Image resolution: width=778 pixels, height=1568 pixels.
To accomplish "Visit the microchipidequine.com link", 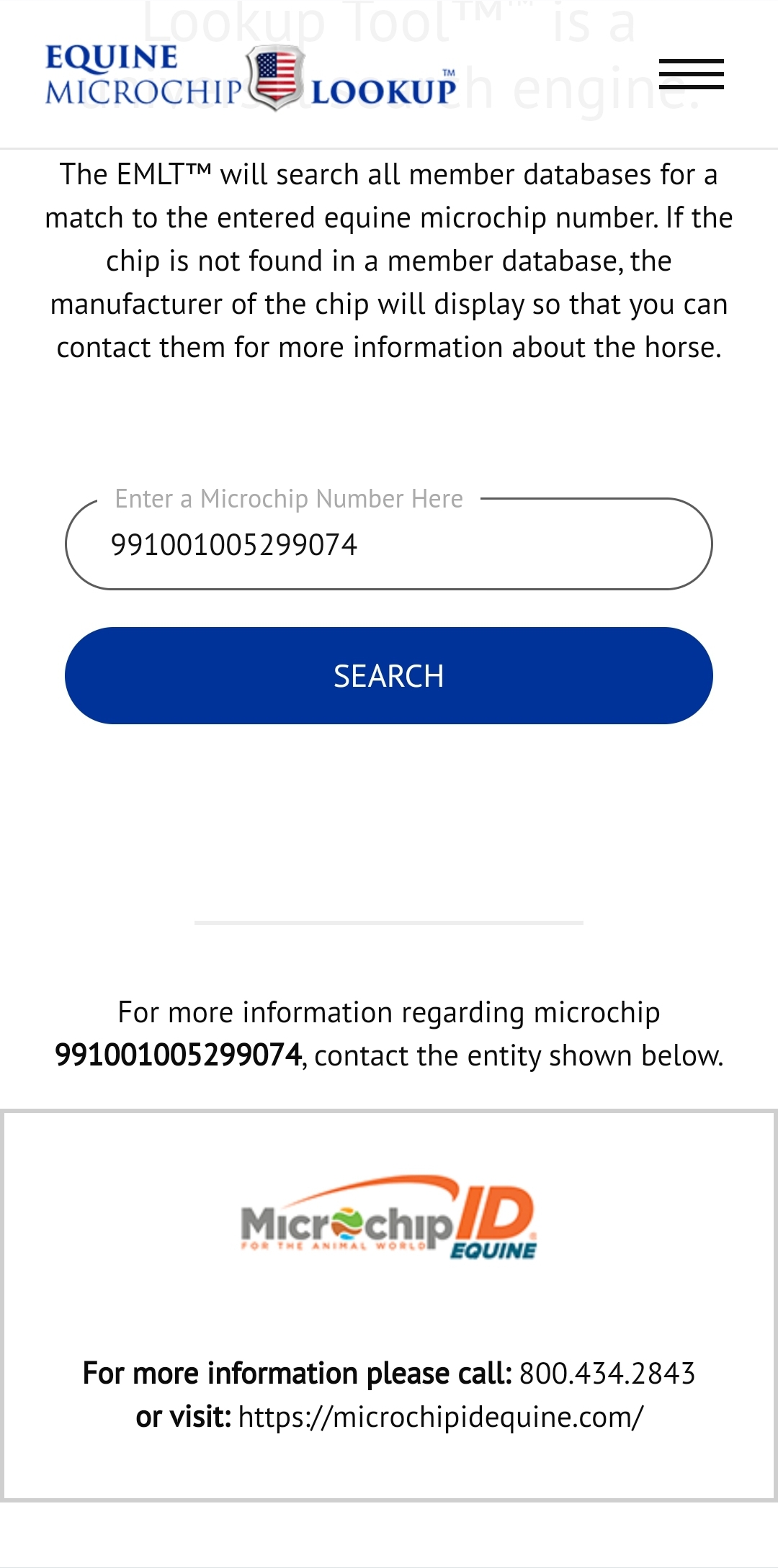I will click(440, 1417).
